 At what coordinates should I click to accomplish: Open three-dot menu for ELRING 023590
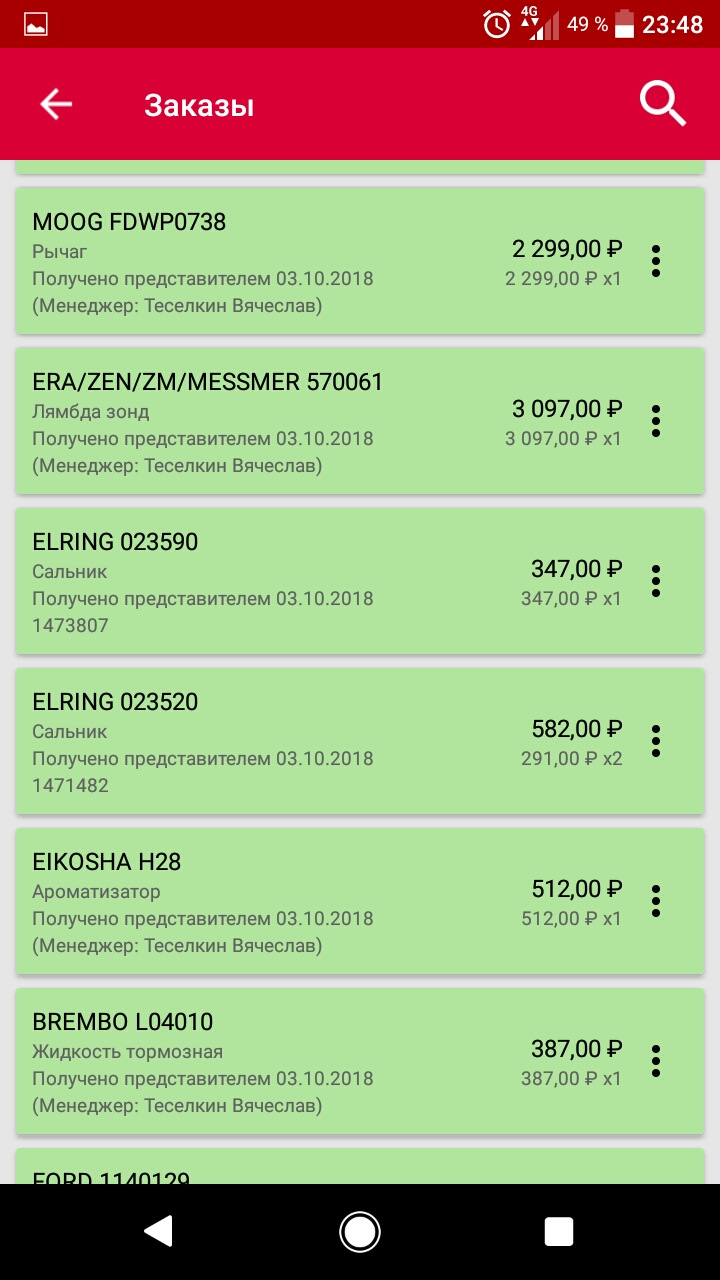point(656,581)
